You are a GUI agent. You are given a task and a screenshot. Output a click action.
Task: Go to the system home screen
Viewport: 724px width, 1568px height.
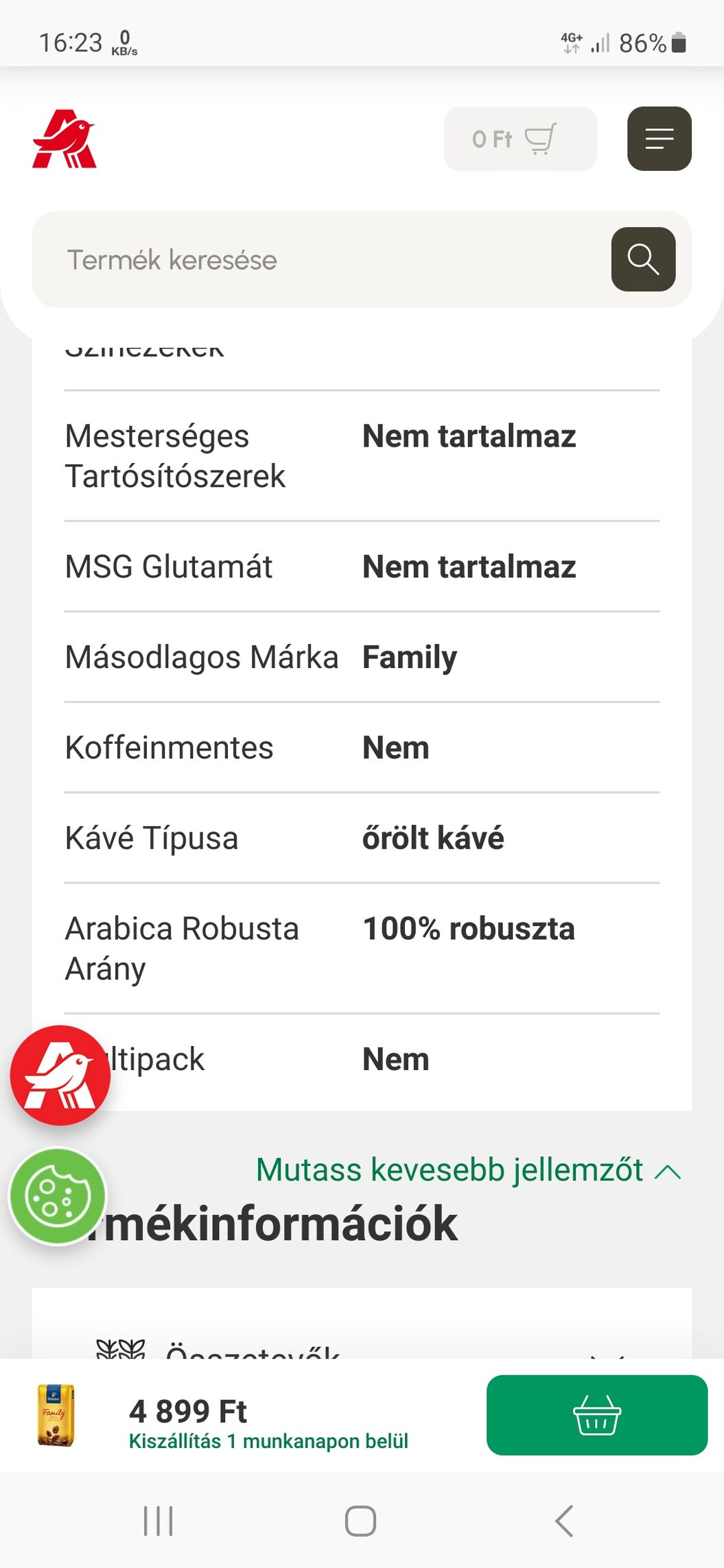(361, 1521)
